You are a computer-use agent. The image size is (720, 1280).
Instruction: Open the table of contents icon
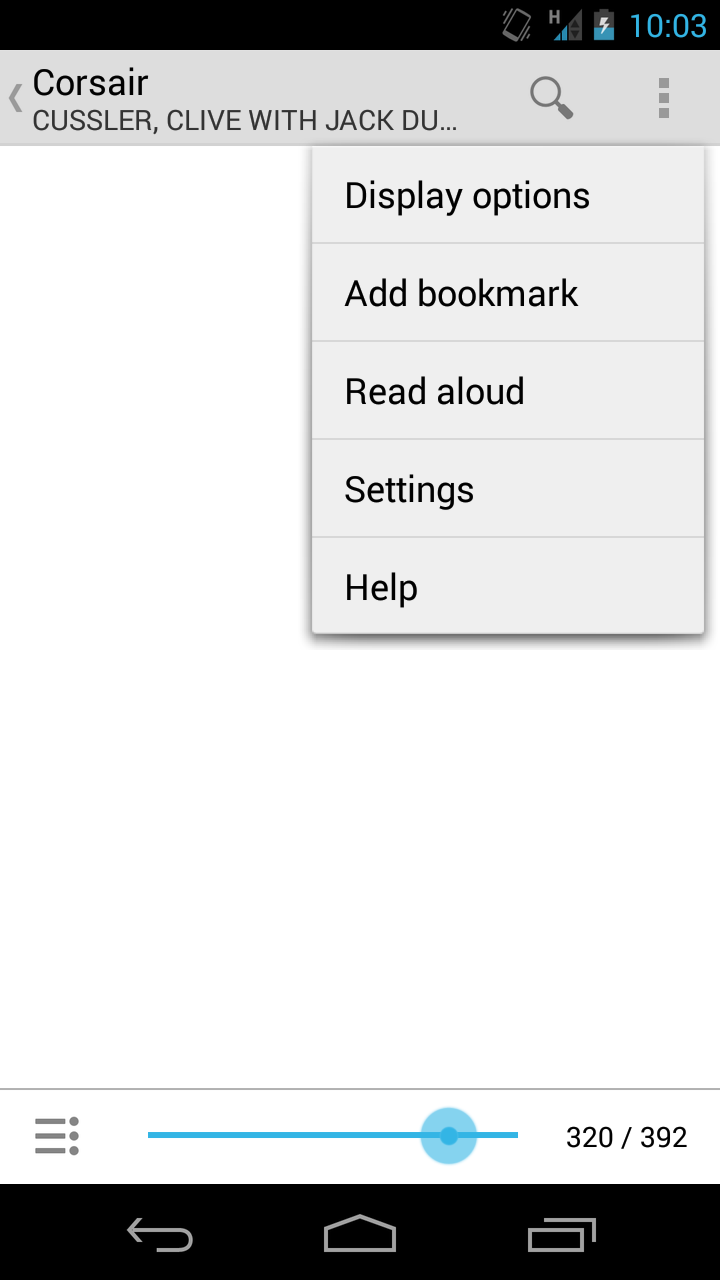coord(57,1136)
